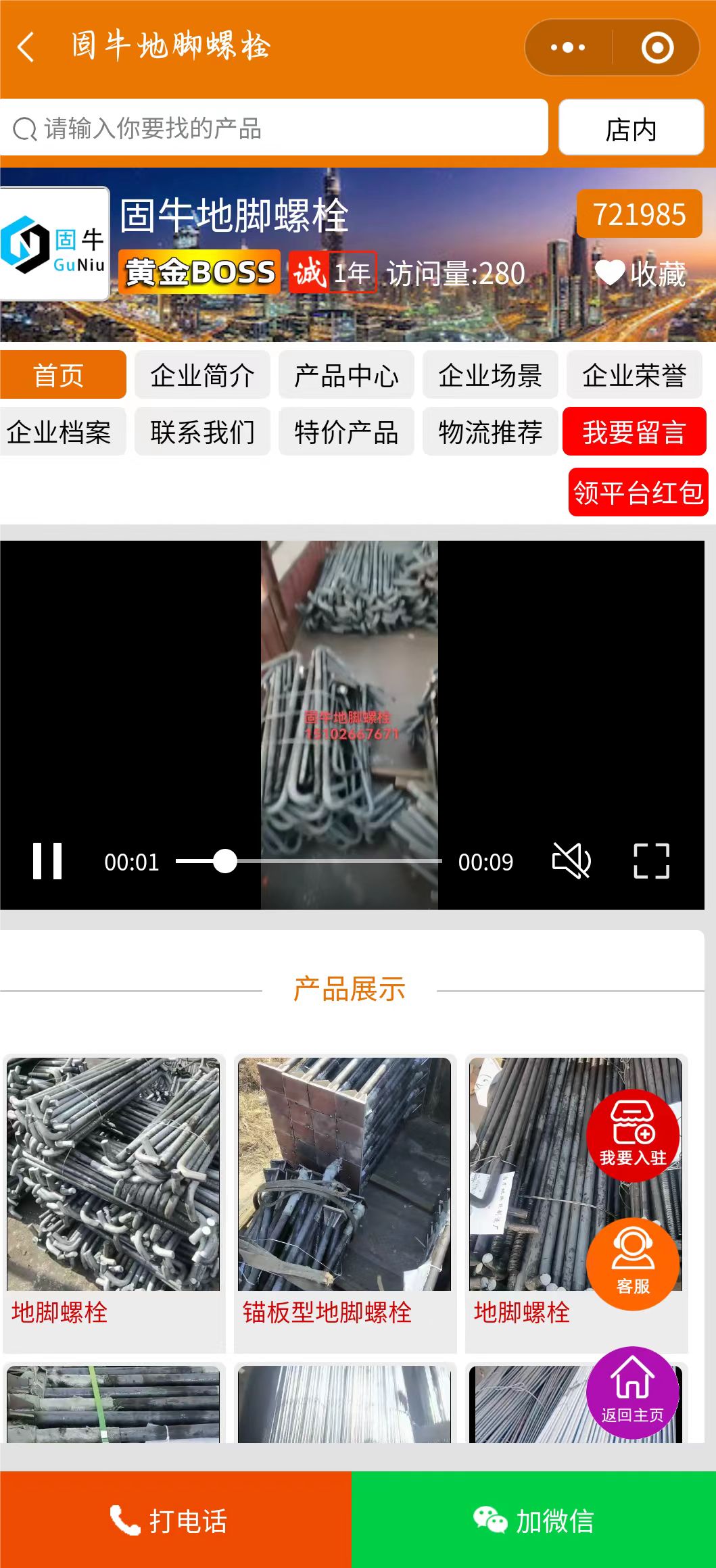
Task: Go back using the top-left arrow
Action: pos(26,47)
